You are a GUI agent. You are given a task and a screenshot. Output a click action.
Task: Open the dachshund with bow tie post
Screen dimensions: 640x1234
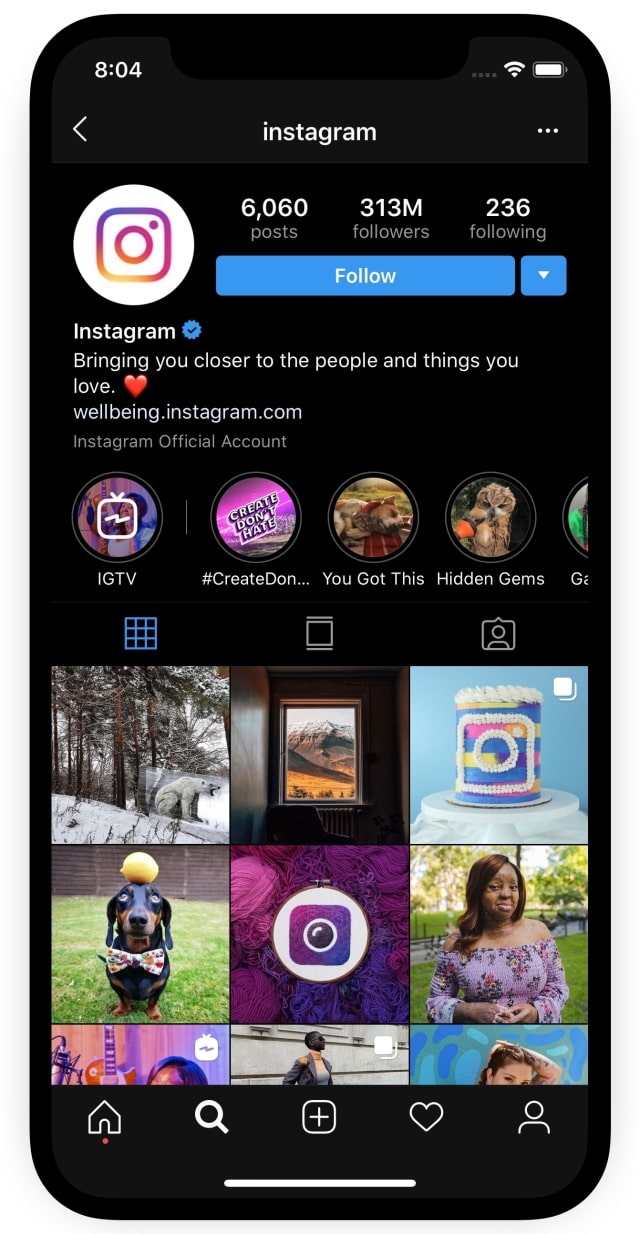(x=140, y=934)
